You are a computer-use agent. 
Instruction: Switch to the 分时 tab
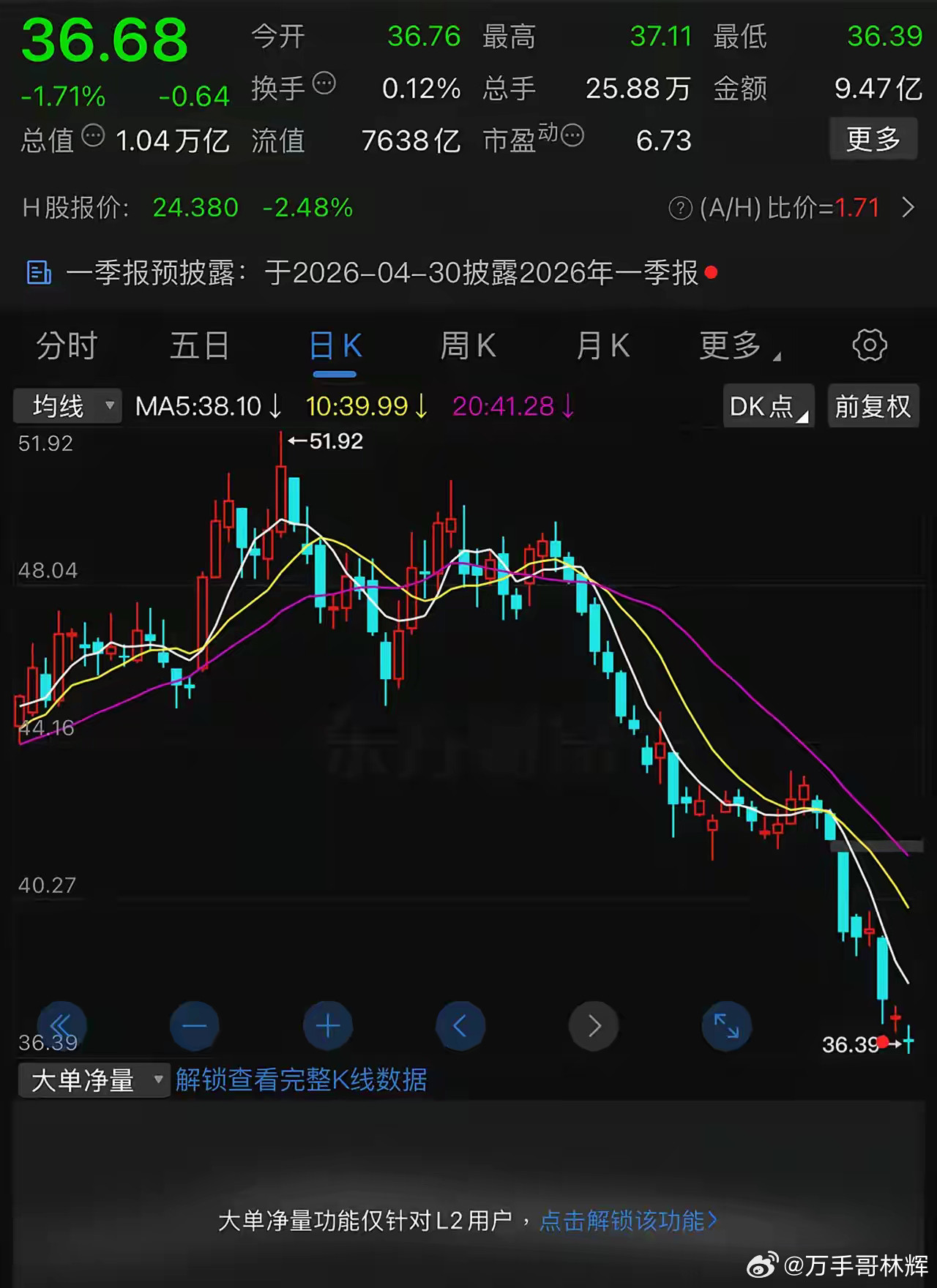(x=67, y=345)
